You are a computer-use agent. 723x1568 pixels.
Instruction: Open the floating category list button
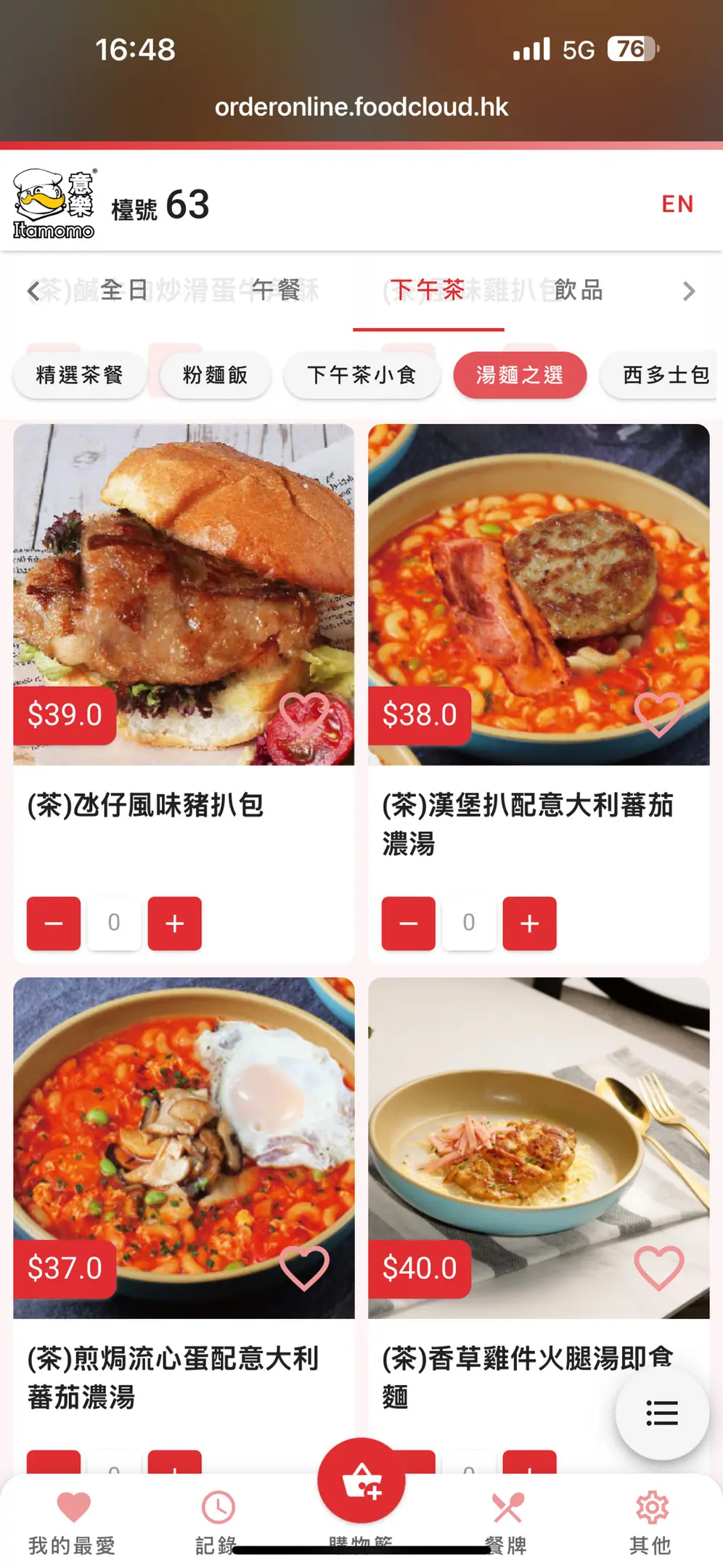pos(662,1413)
